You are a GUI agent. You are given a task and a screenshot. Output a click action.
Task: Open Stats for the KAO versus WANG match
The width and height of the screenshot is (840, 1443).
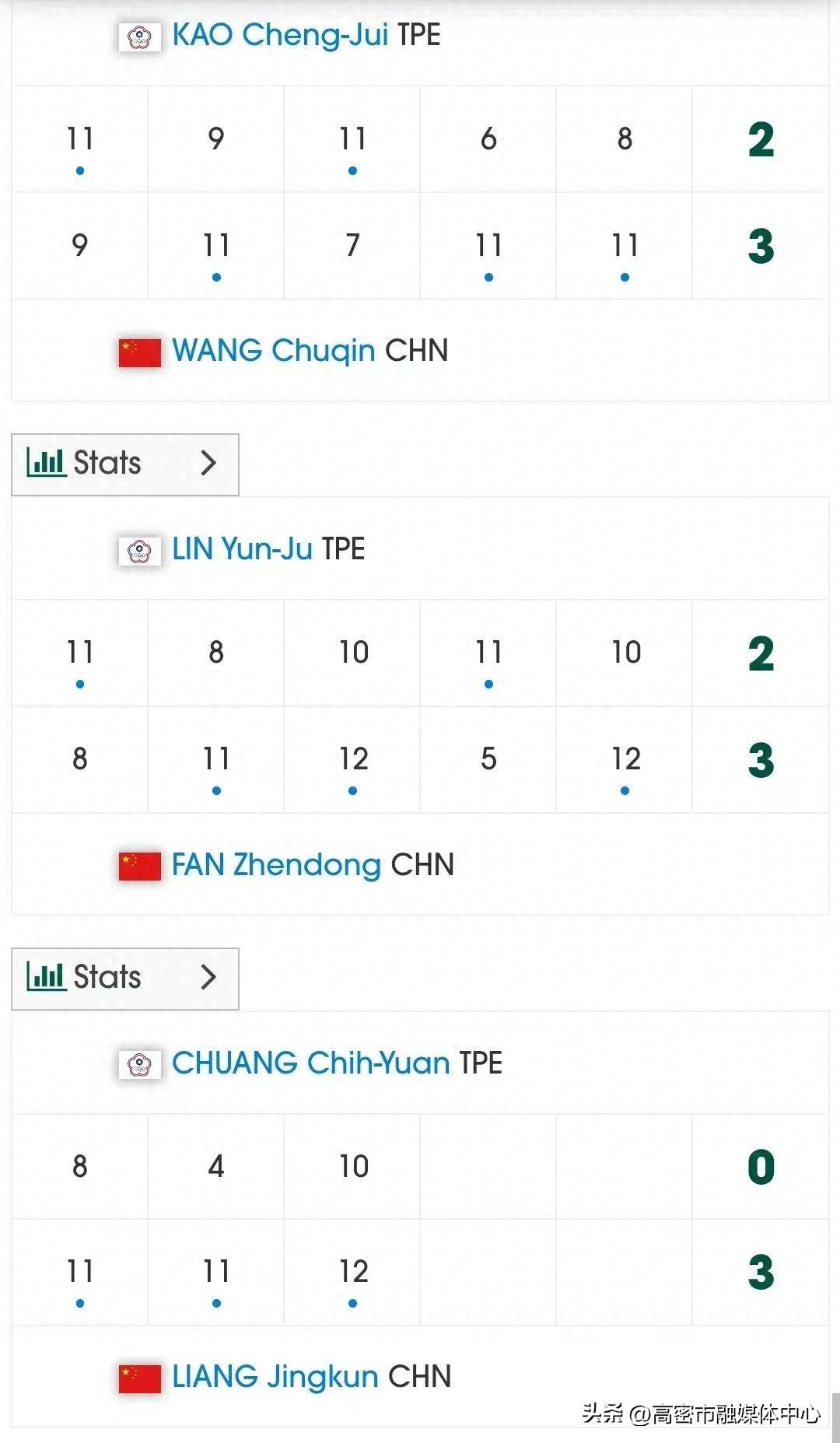pos(124,464)
